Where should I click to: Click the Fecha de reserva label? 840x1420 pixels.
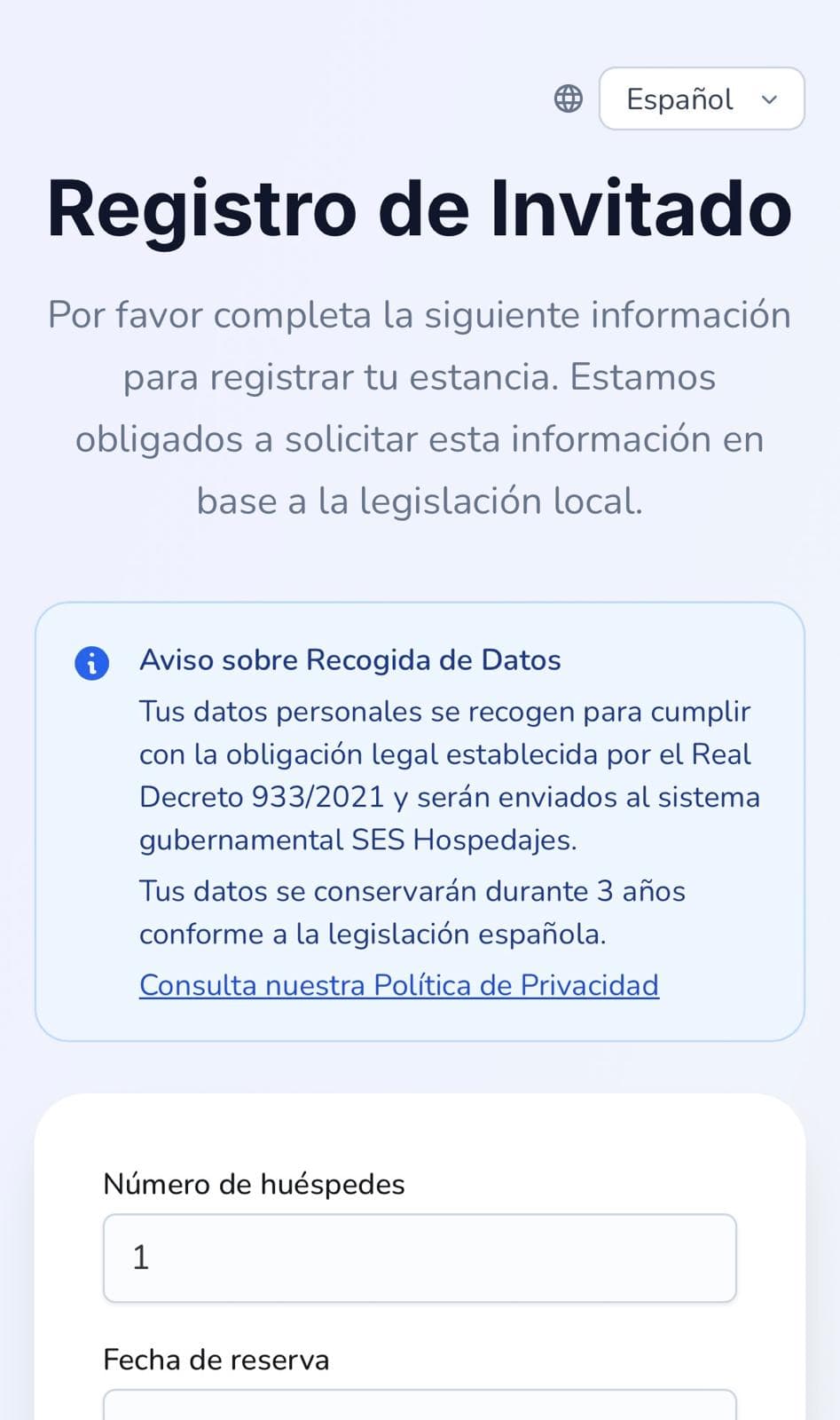[x=216, y=1360]
